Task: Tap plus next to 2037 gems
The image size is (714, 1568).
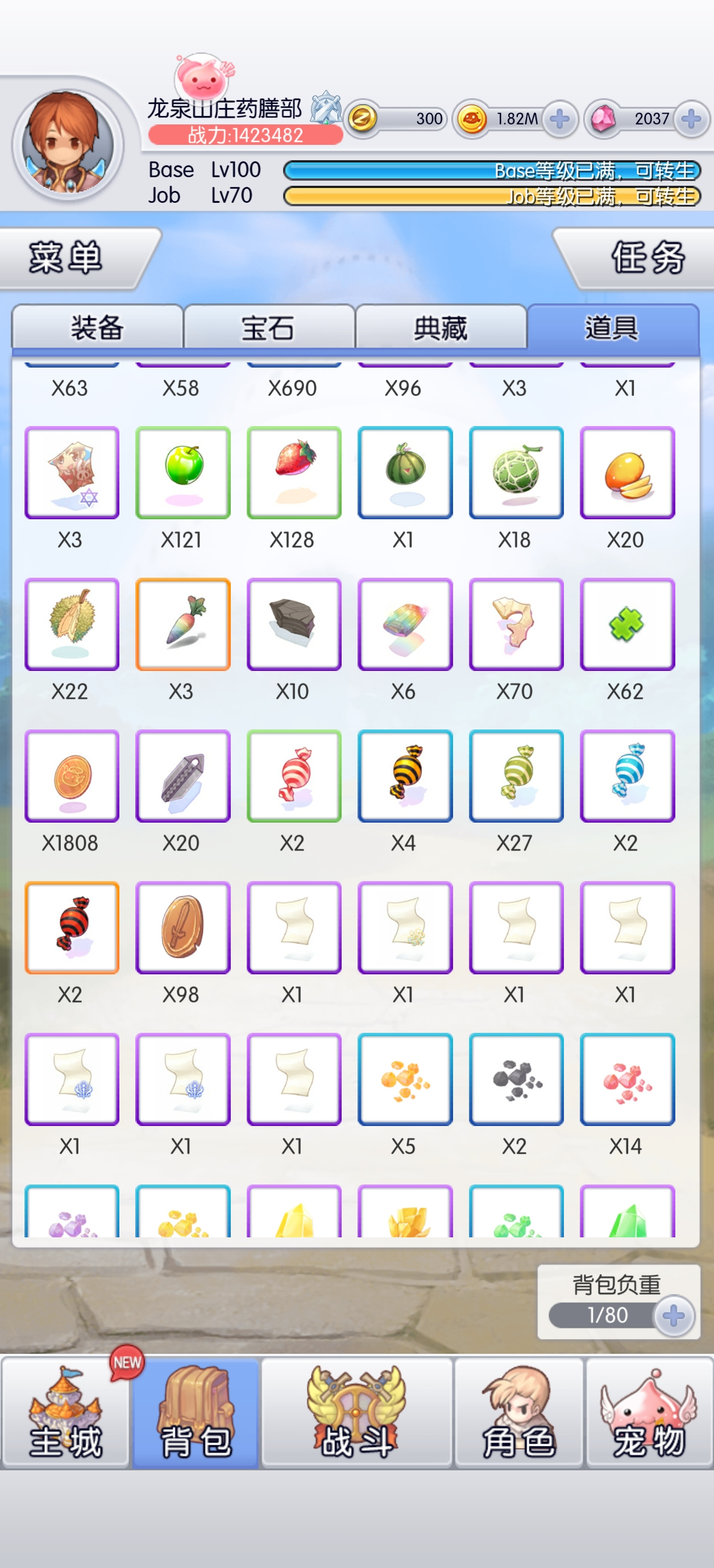Action: 691,119
